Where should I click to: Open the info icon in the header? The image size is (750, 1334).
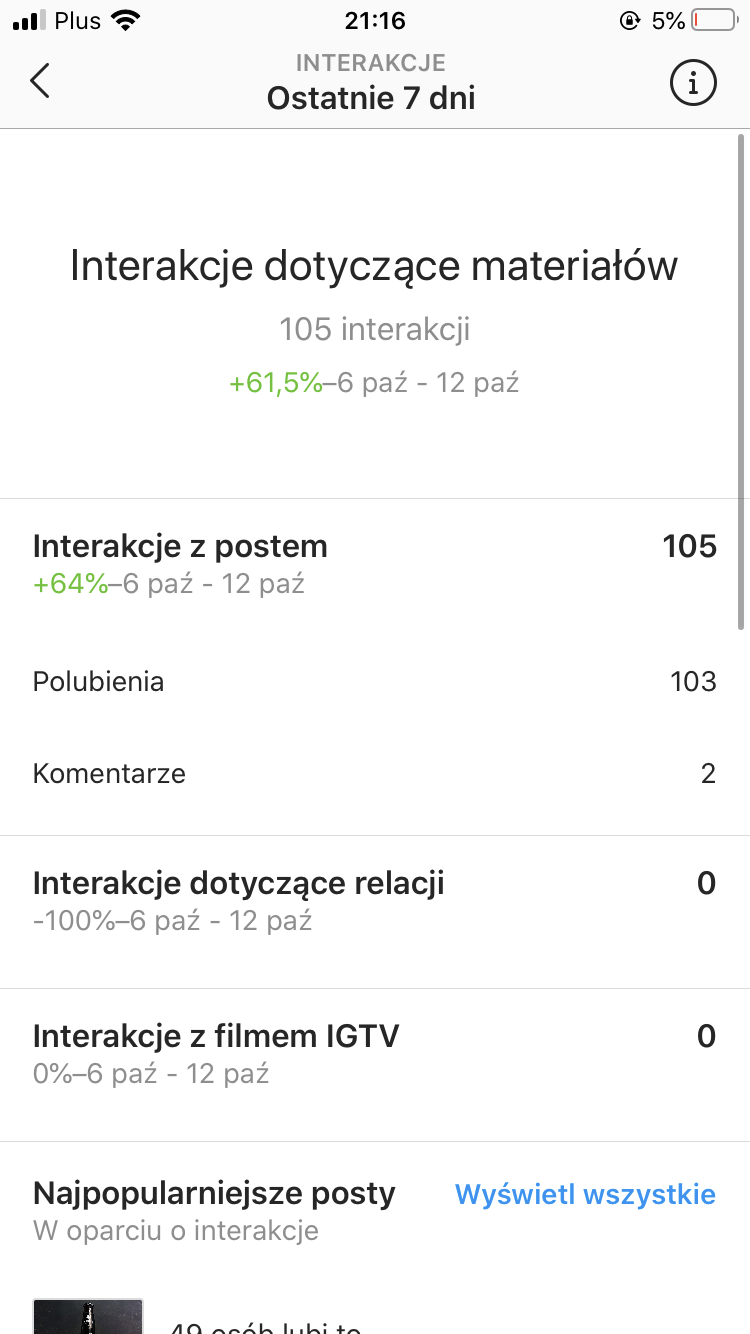tap(692, 82)
